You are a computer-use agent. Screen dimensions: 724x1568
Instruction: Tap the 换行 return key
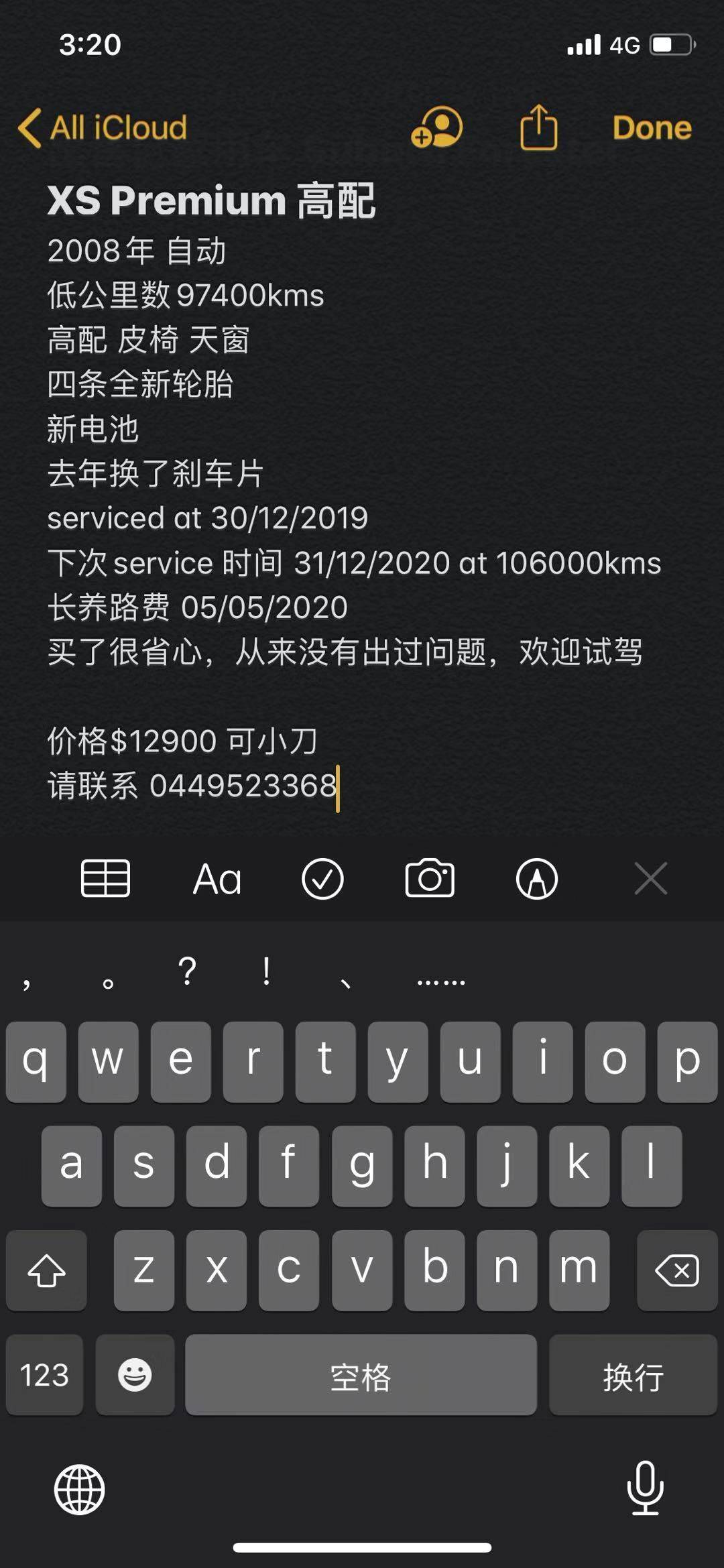click(633, 1374)
